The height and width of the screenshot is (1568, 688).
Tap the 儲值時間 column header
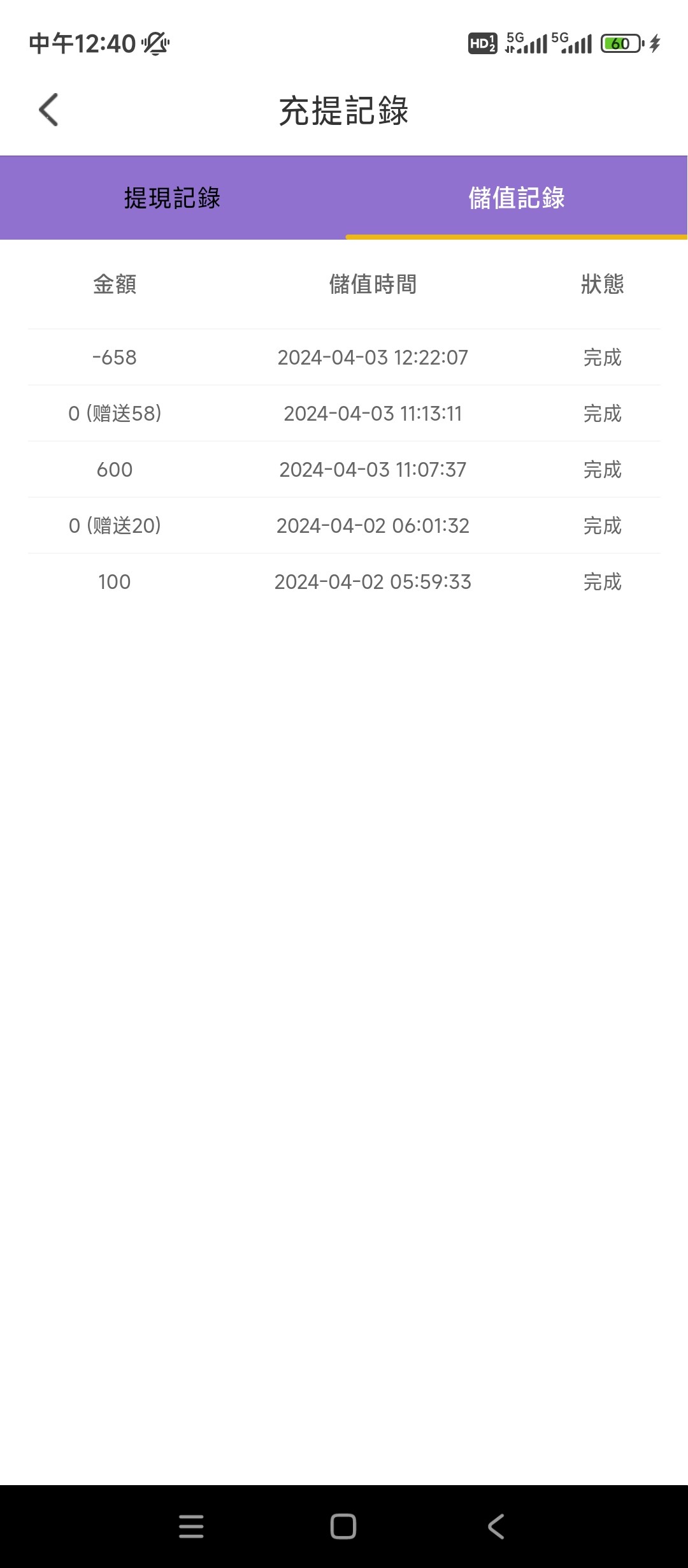[373, 286]
